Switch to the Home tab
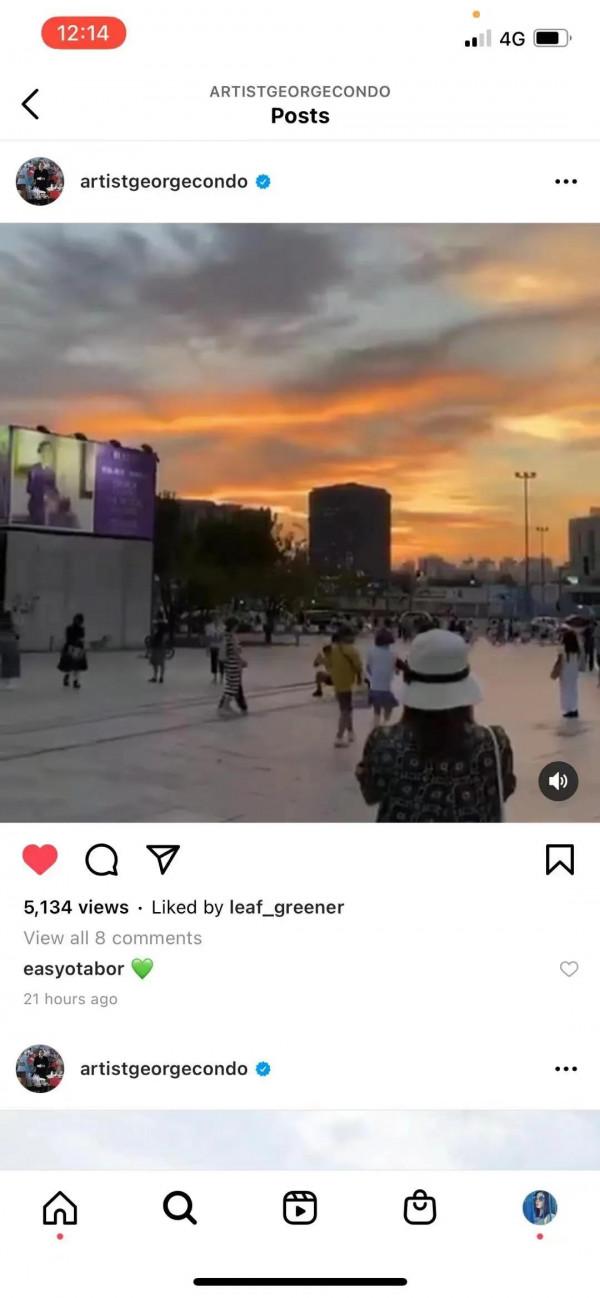 pos(60,1209)
